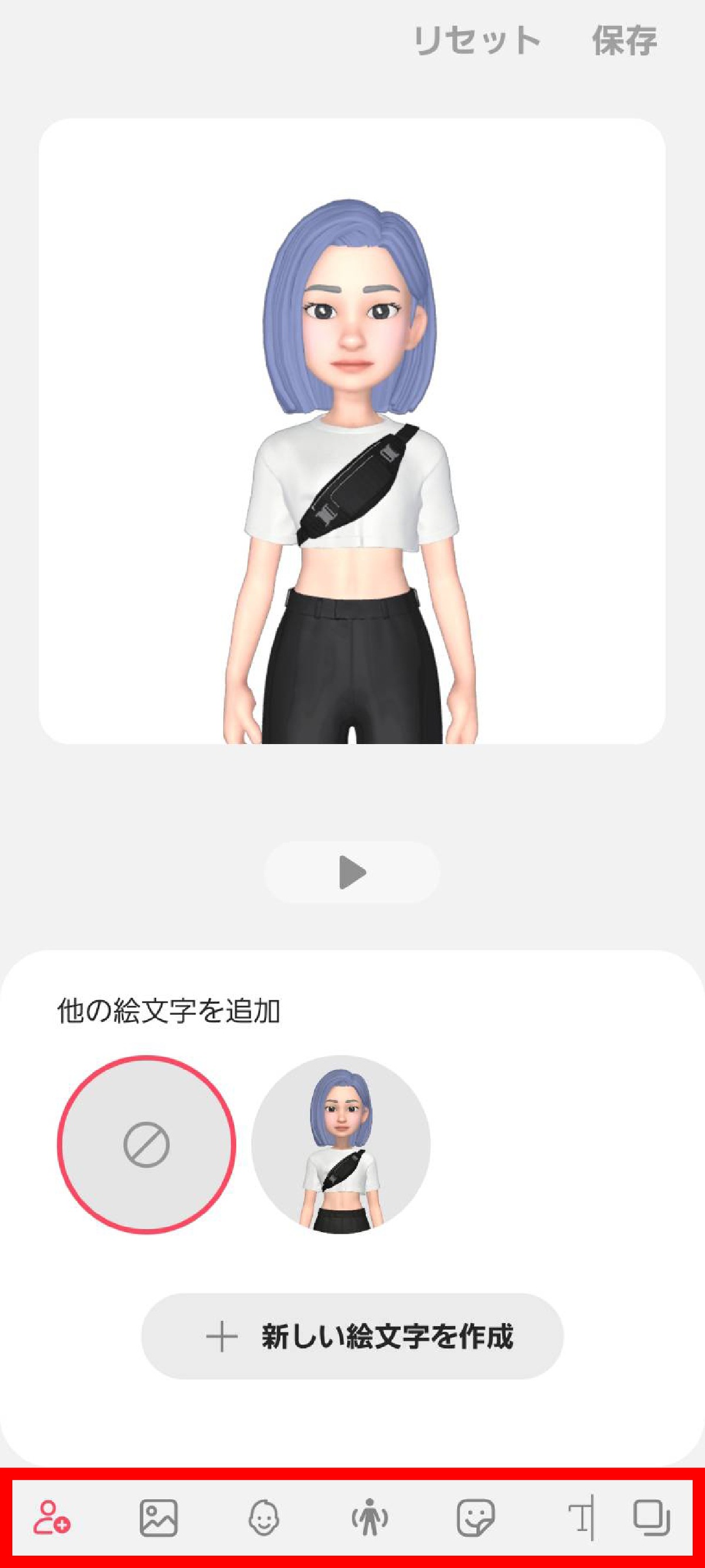The height and width of the screenshot is (1568, 705).
Task: Switch to the body pose tab
Action: pos(370,1517)
